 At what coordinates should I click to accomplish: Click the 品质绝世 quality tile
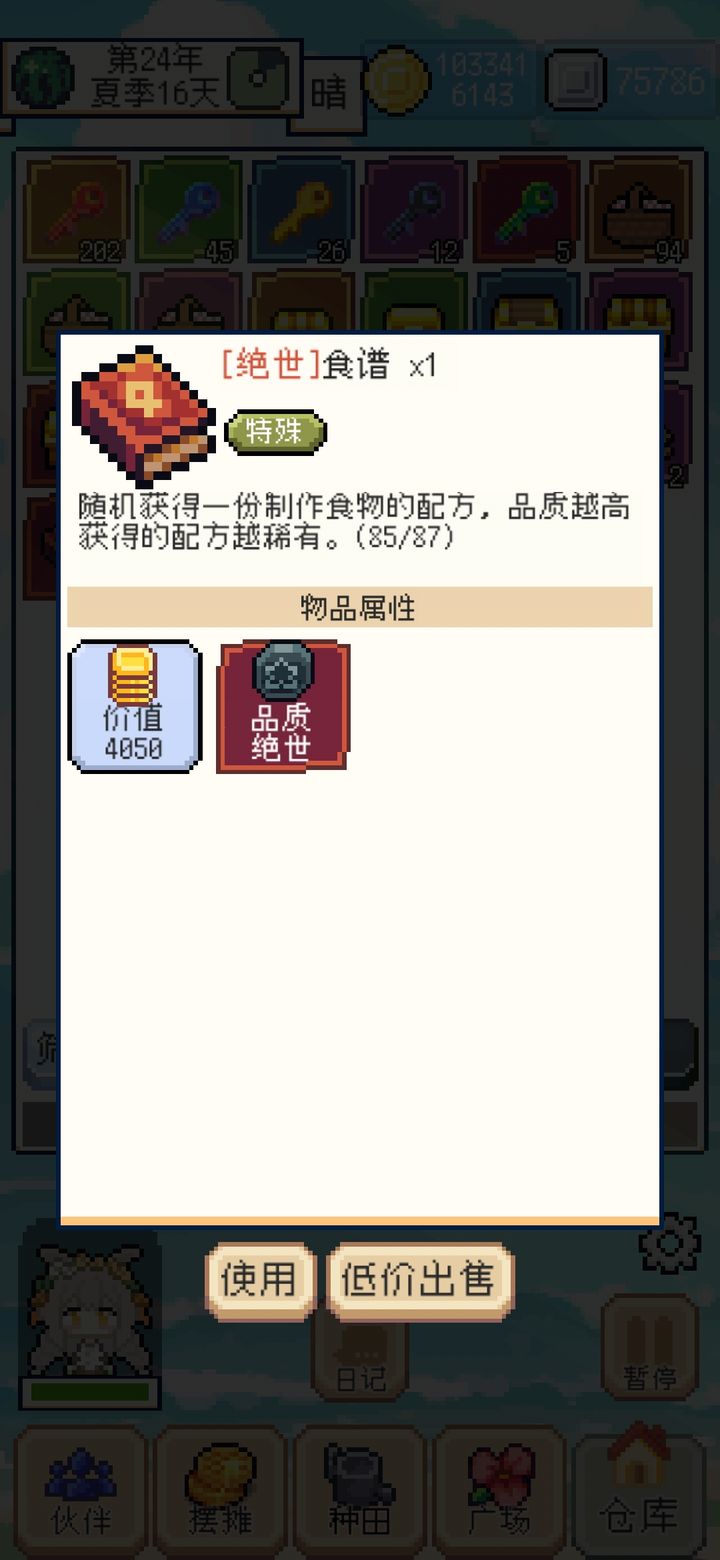coord(281,705)
